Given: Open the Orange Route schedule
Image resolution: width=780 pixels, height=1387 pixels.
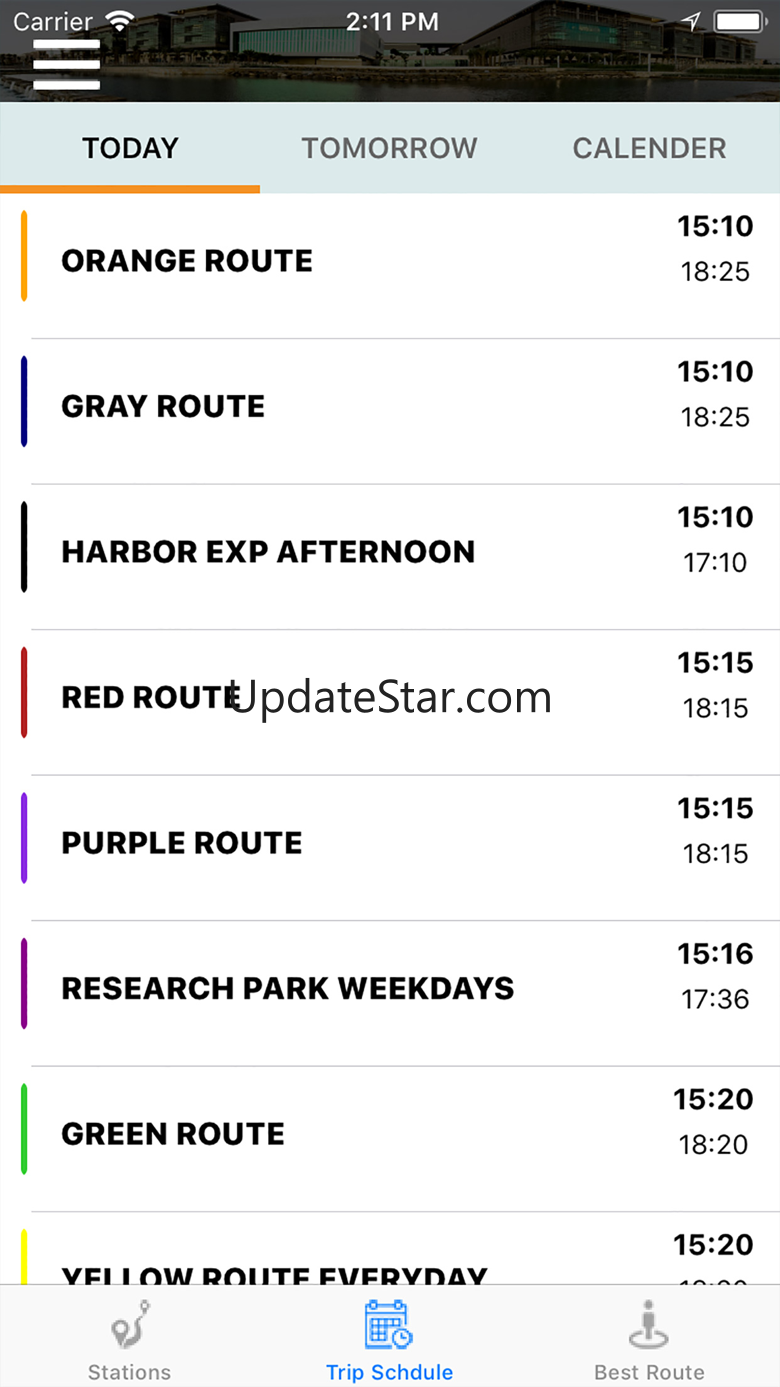Looking at the screenshot, I should tap(187, 261).
